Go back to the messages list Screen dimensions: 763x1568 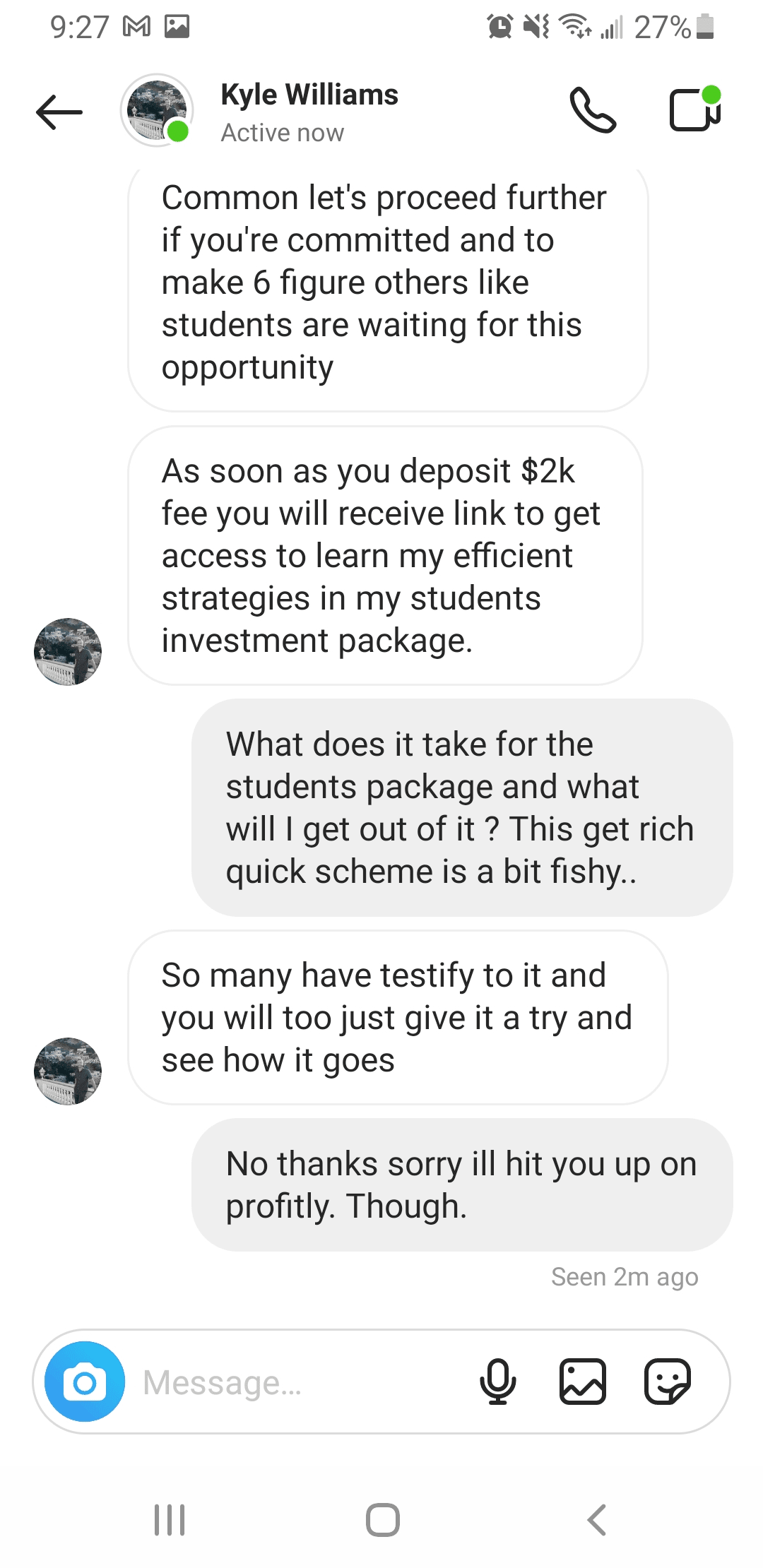pyautogui.click(x=59, y=112)
